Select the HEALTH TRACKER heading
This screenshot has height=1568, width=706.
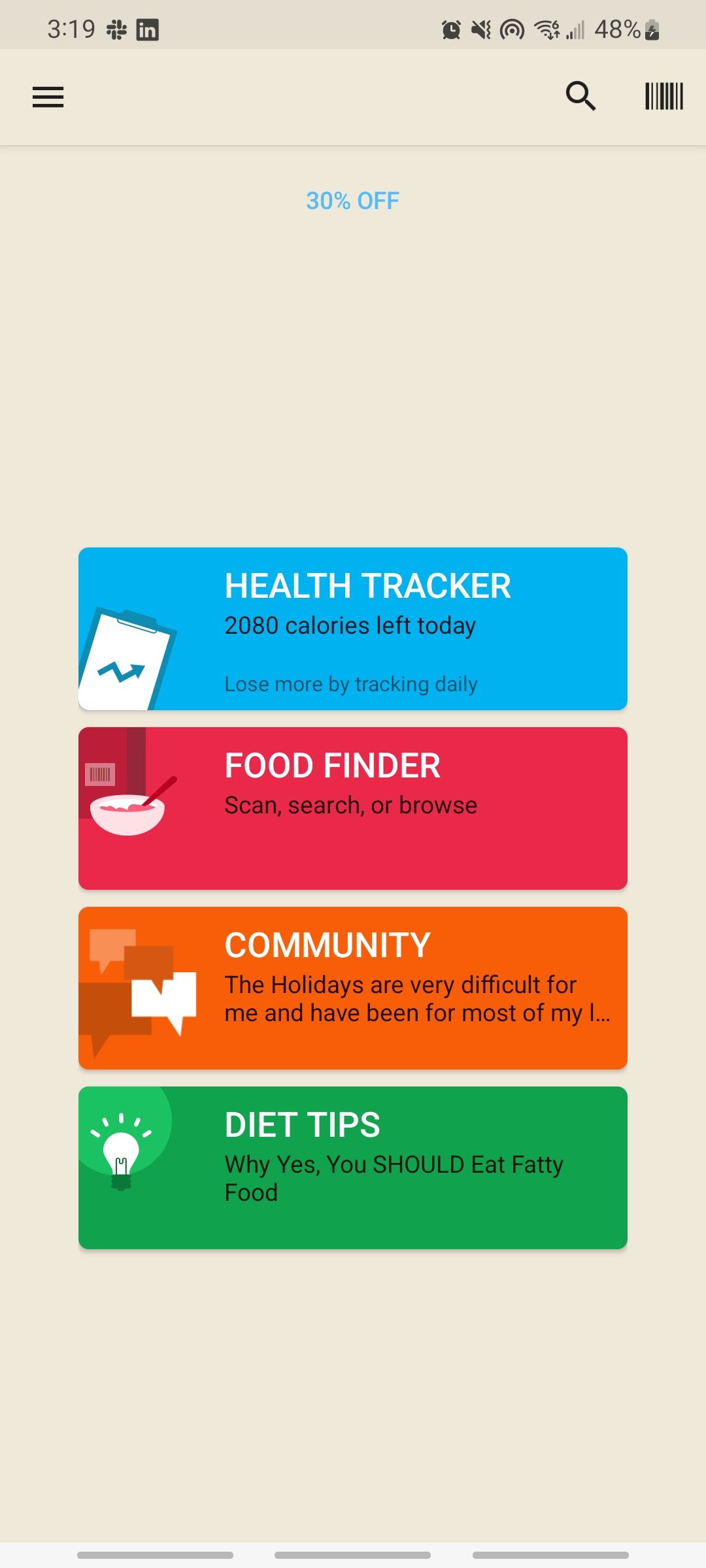tap(367, 585)
